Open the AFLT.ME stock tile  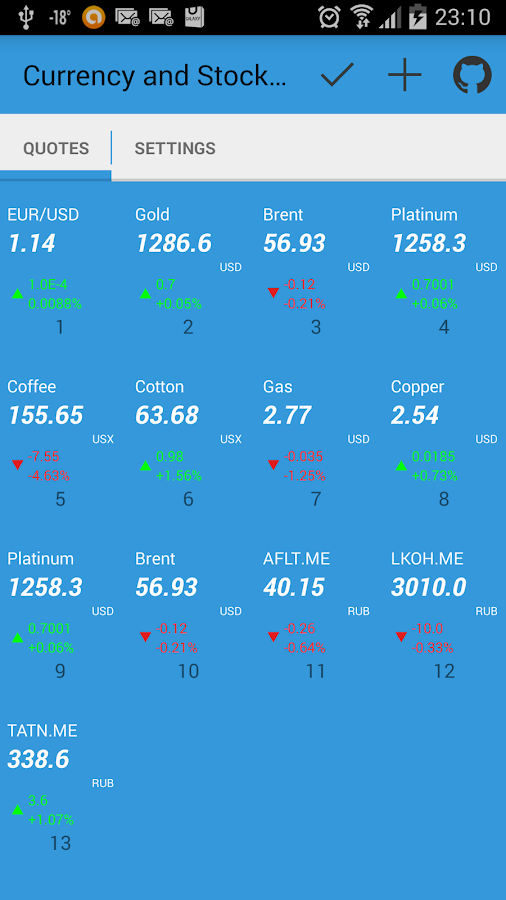click(316, 615)
